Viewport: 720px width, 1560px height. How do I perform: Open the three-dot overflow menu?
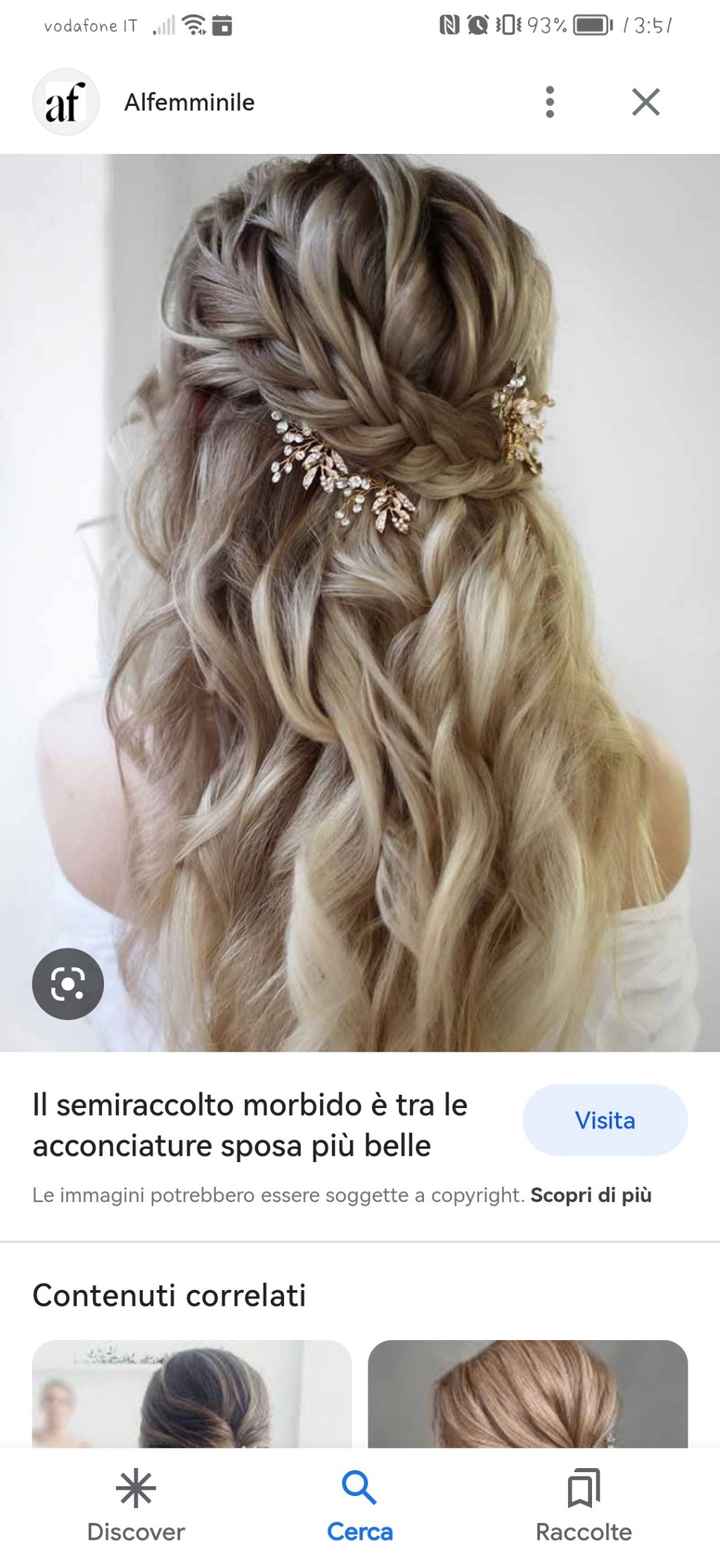549,101
